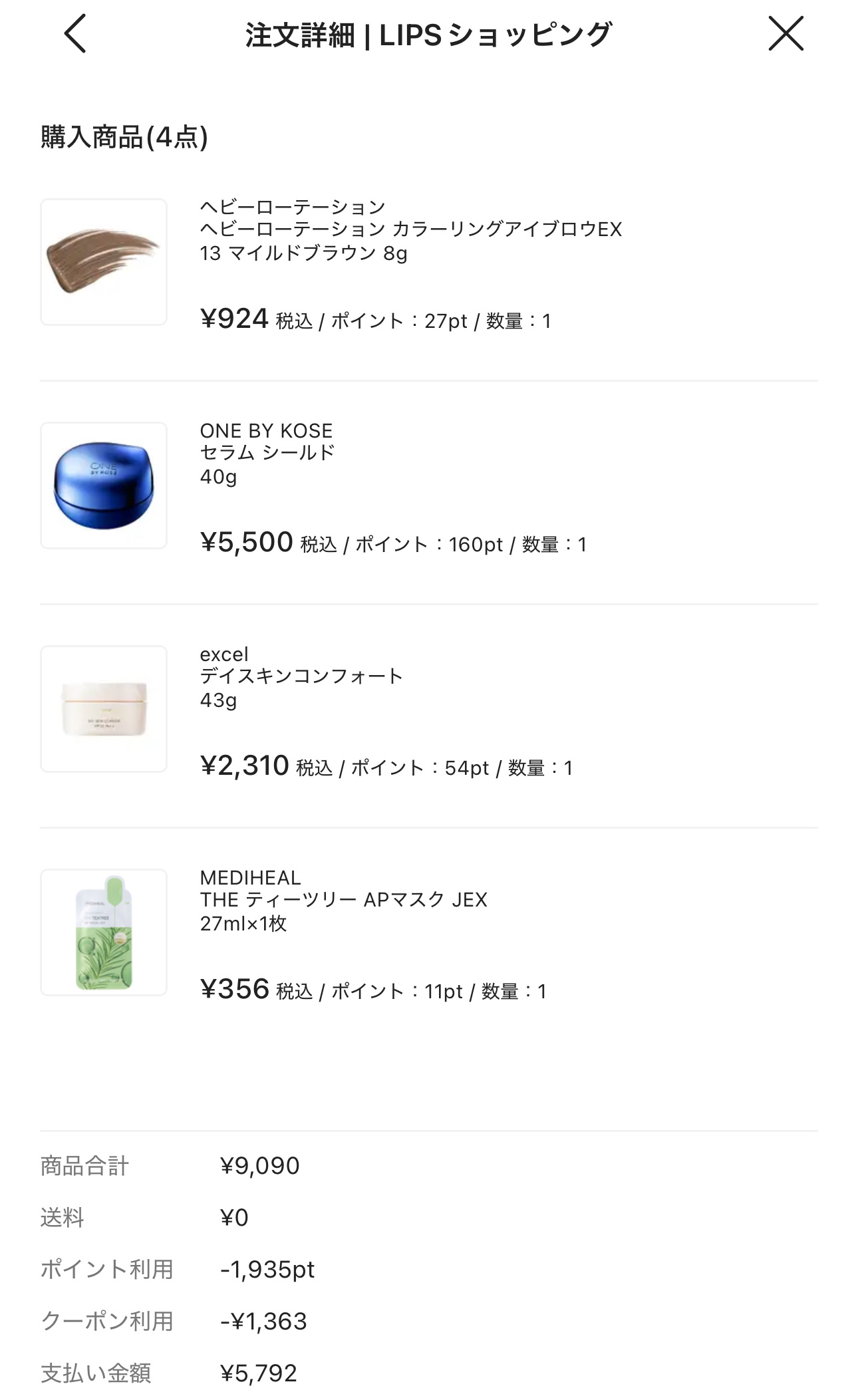Click the 注文詳細 header title

pyautogui.click(x=429, y=35)
